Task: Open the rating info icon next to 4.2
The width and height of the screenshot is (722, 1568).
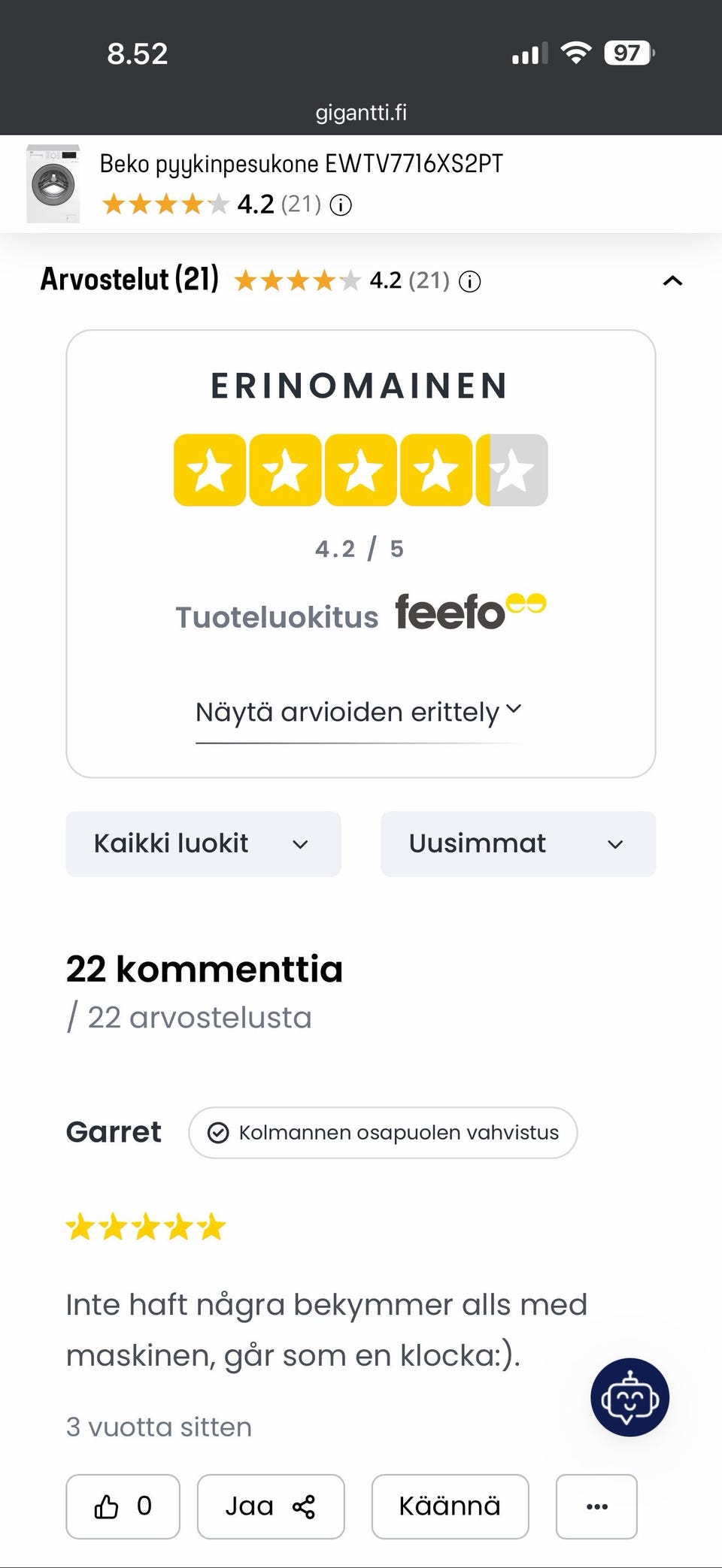Action: coord(341,204)
